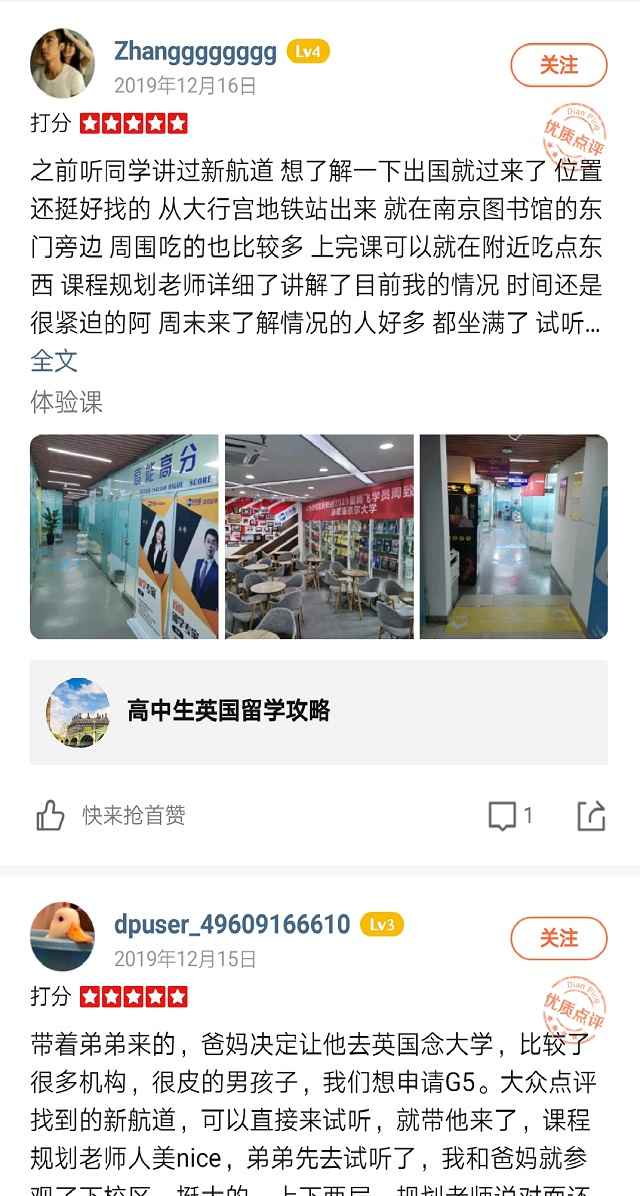Open Zhanggggggggg's profile avatar
The image size is (640, 1196).
pyautogui.click(x=63, y=63)
